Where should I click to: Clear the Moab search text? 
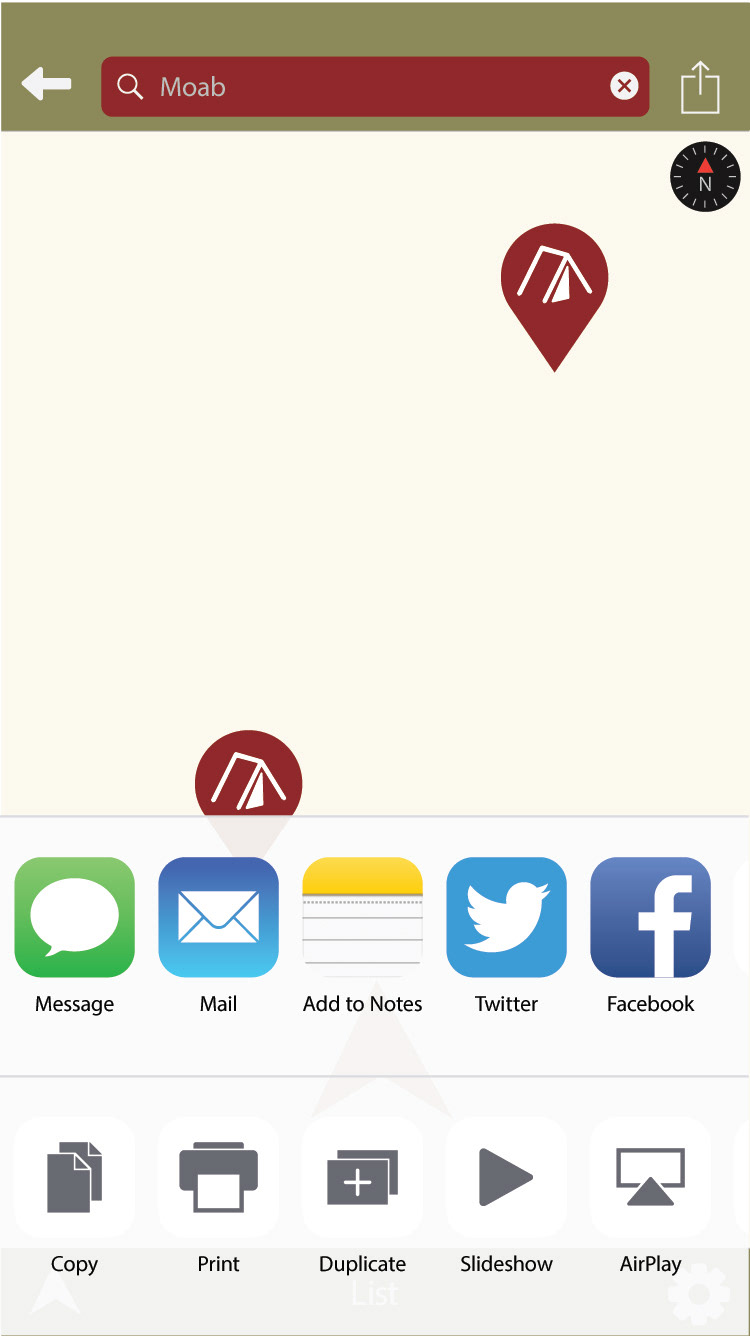coord(624,87)
